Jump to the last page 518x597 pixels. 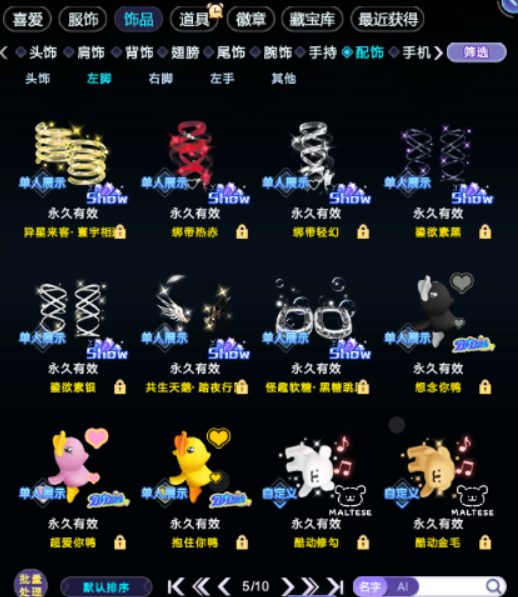tap(335, 586)
